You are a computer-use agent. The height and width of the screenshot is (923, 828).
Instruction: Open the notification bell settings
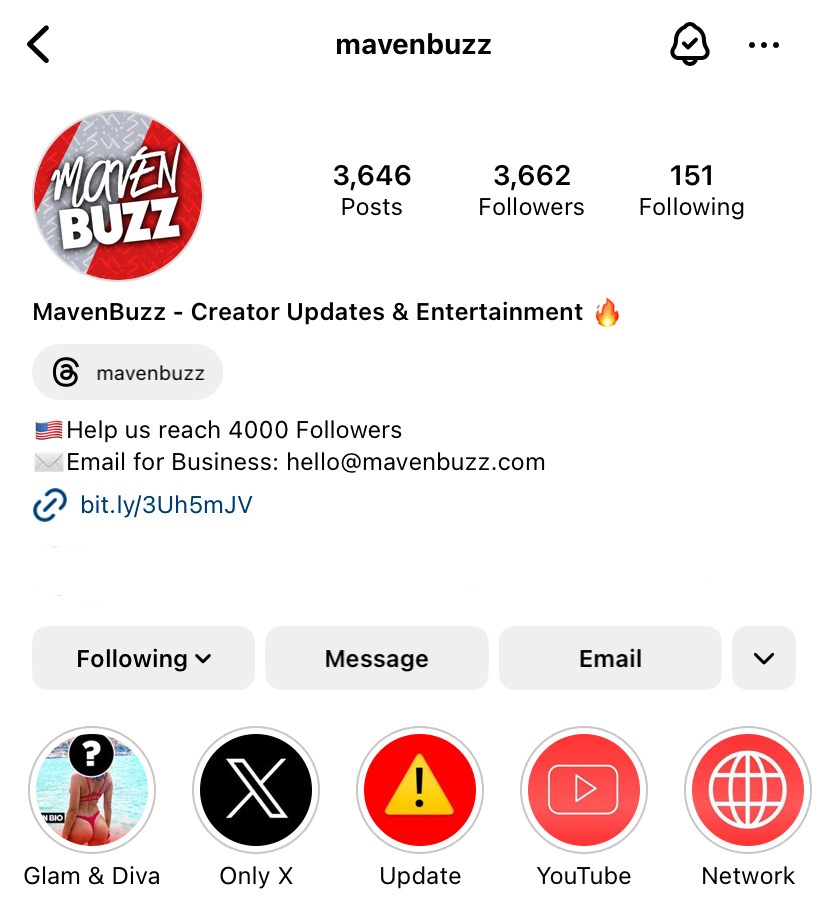[689, 45]
